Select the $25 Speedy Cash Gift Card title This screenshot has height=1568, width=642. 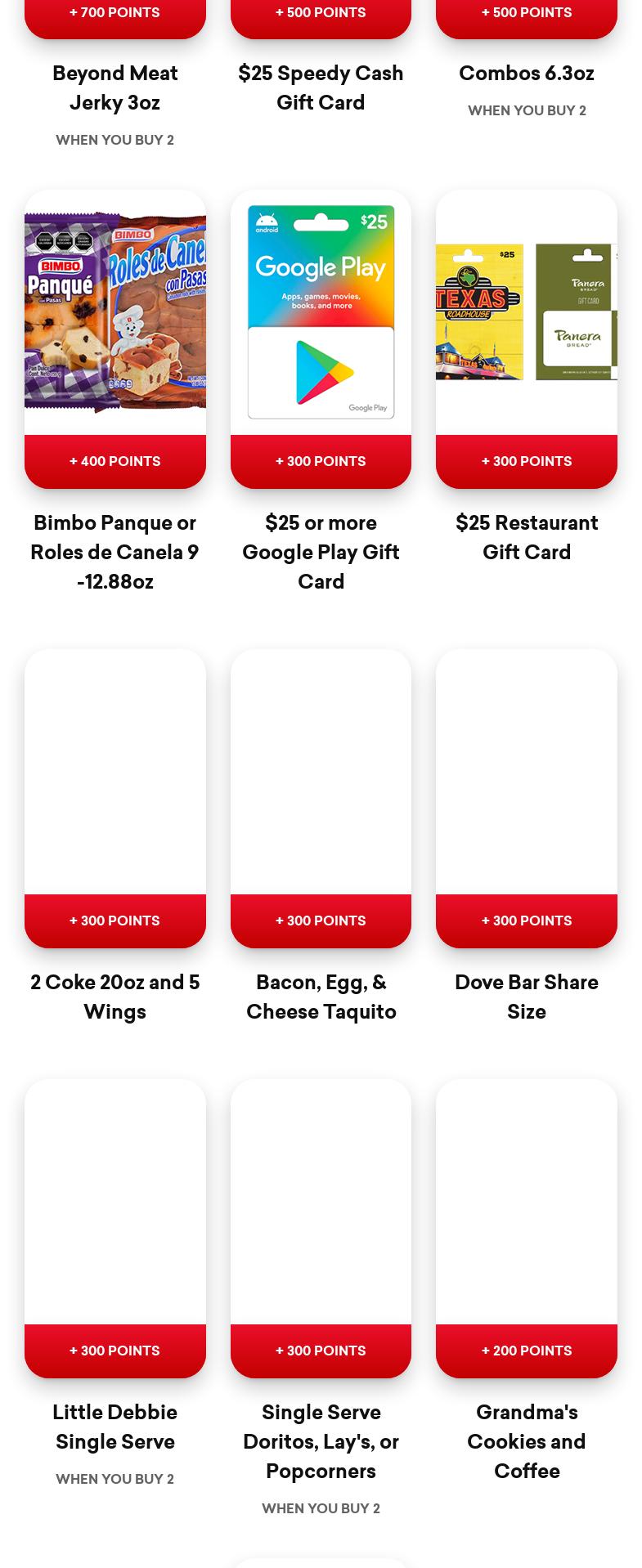pyautogui.click(x=321, y=87)
